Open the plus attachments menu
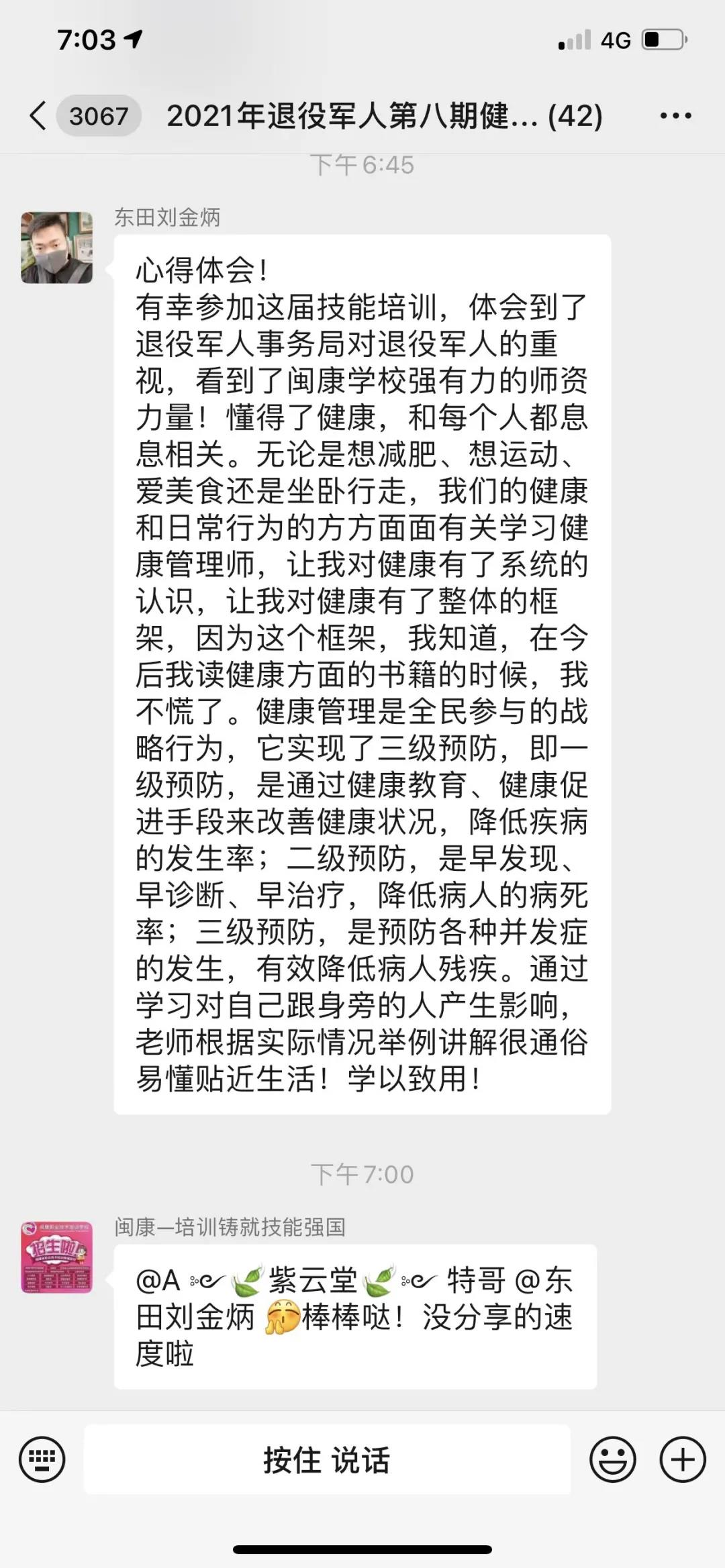The width and height of the screenshot is (725, 1568). pos(682,1459)
